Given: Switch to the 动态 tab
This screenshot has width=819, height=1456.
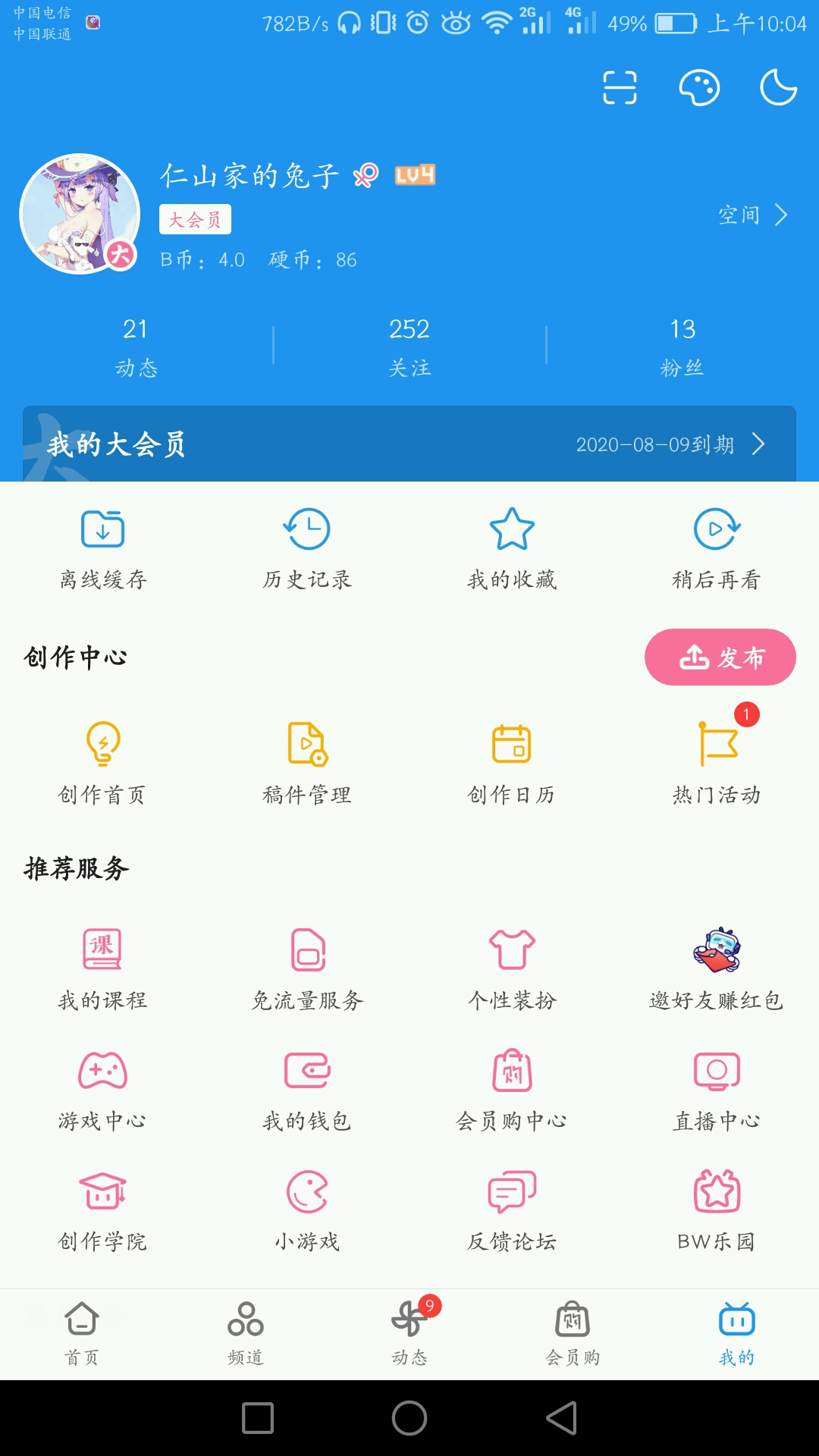Looking at the screenshot, I should point(409,1333).
